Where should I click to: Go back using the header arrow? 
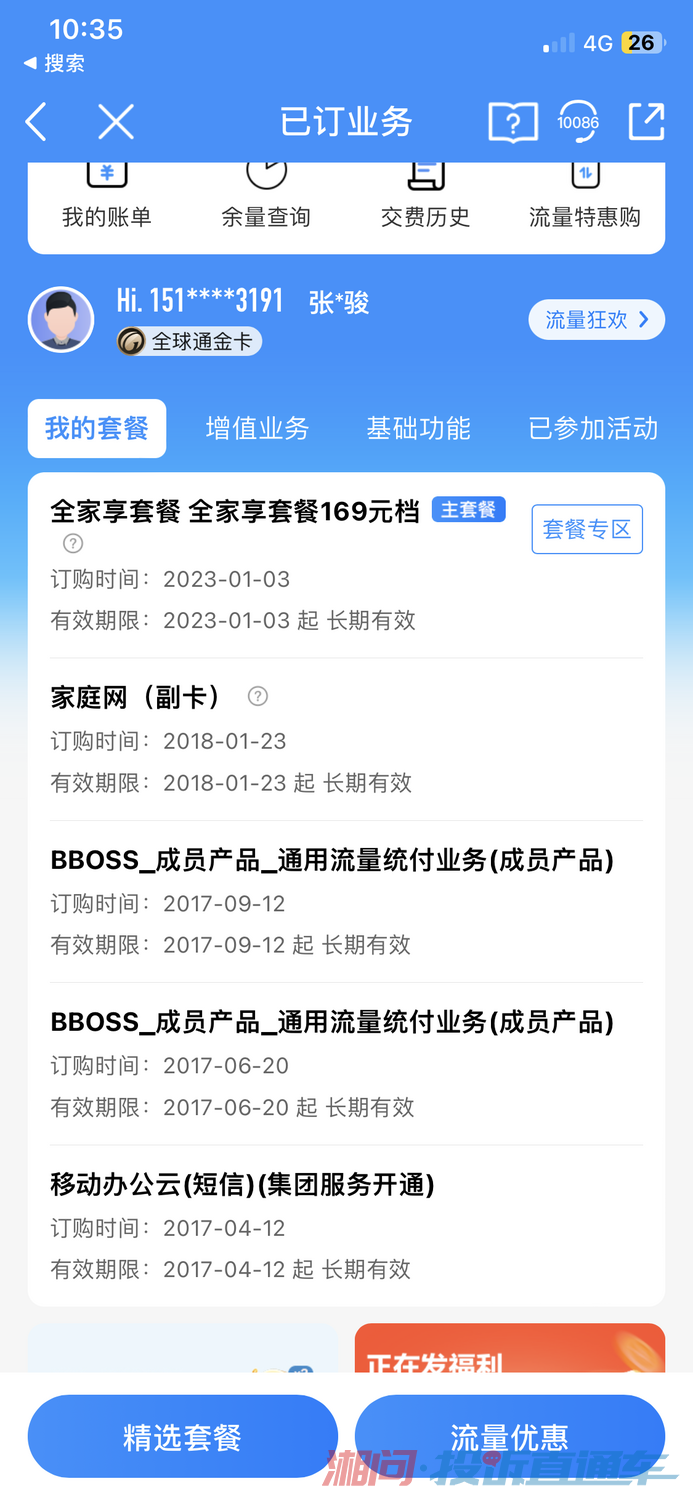coord(36,122)
